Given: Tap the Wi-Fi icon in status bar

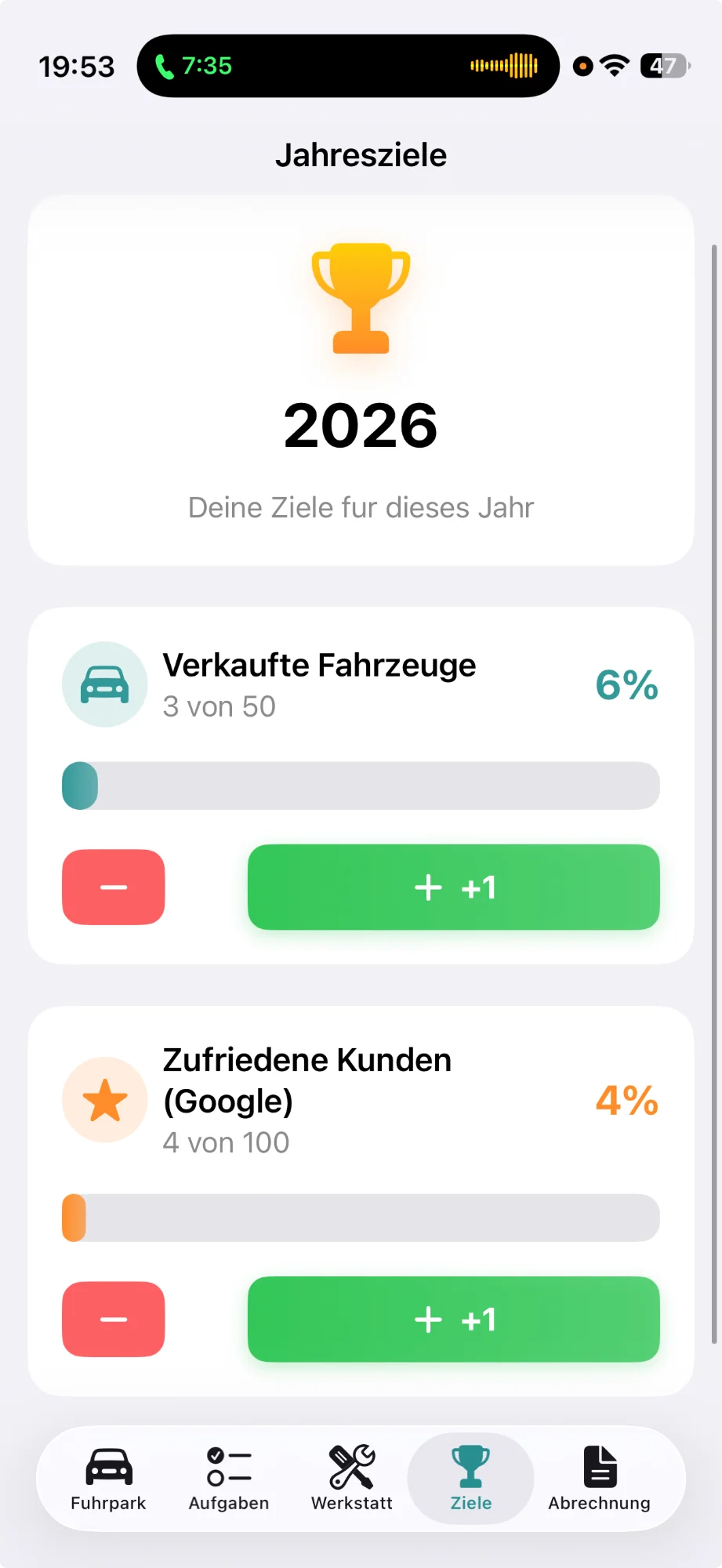Looking at the screenshot, I should [x=615, y=66].
